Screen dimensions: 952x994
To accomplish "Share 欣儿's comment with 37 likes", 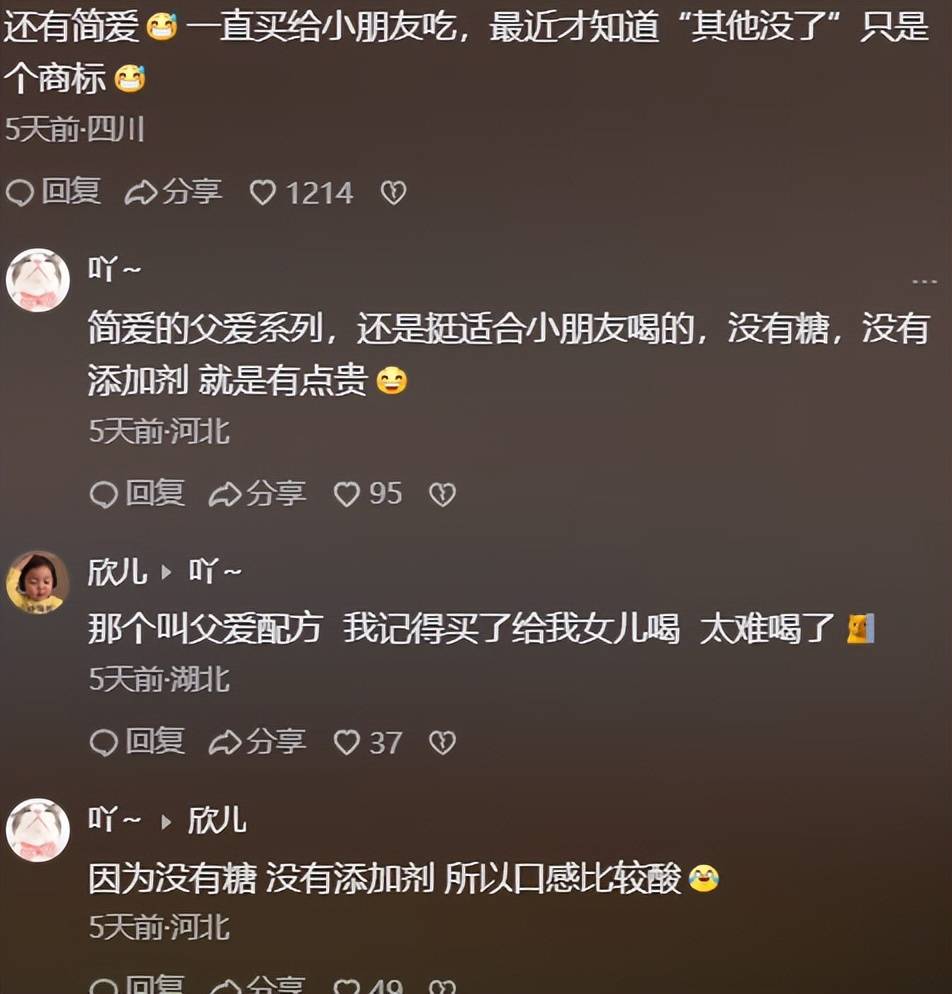I will (257, 742).
